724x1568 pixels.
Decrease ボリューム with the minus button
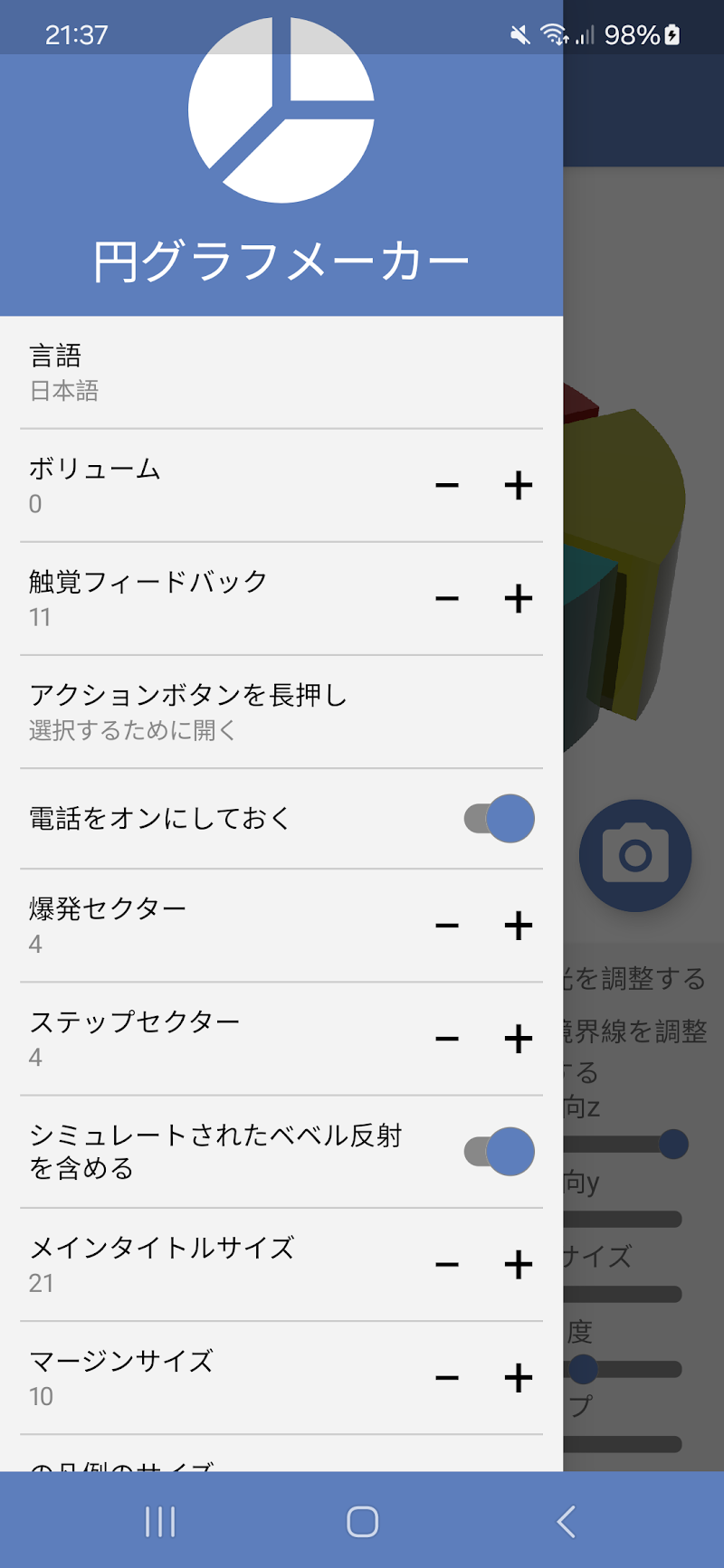click(447, 486)
